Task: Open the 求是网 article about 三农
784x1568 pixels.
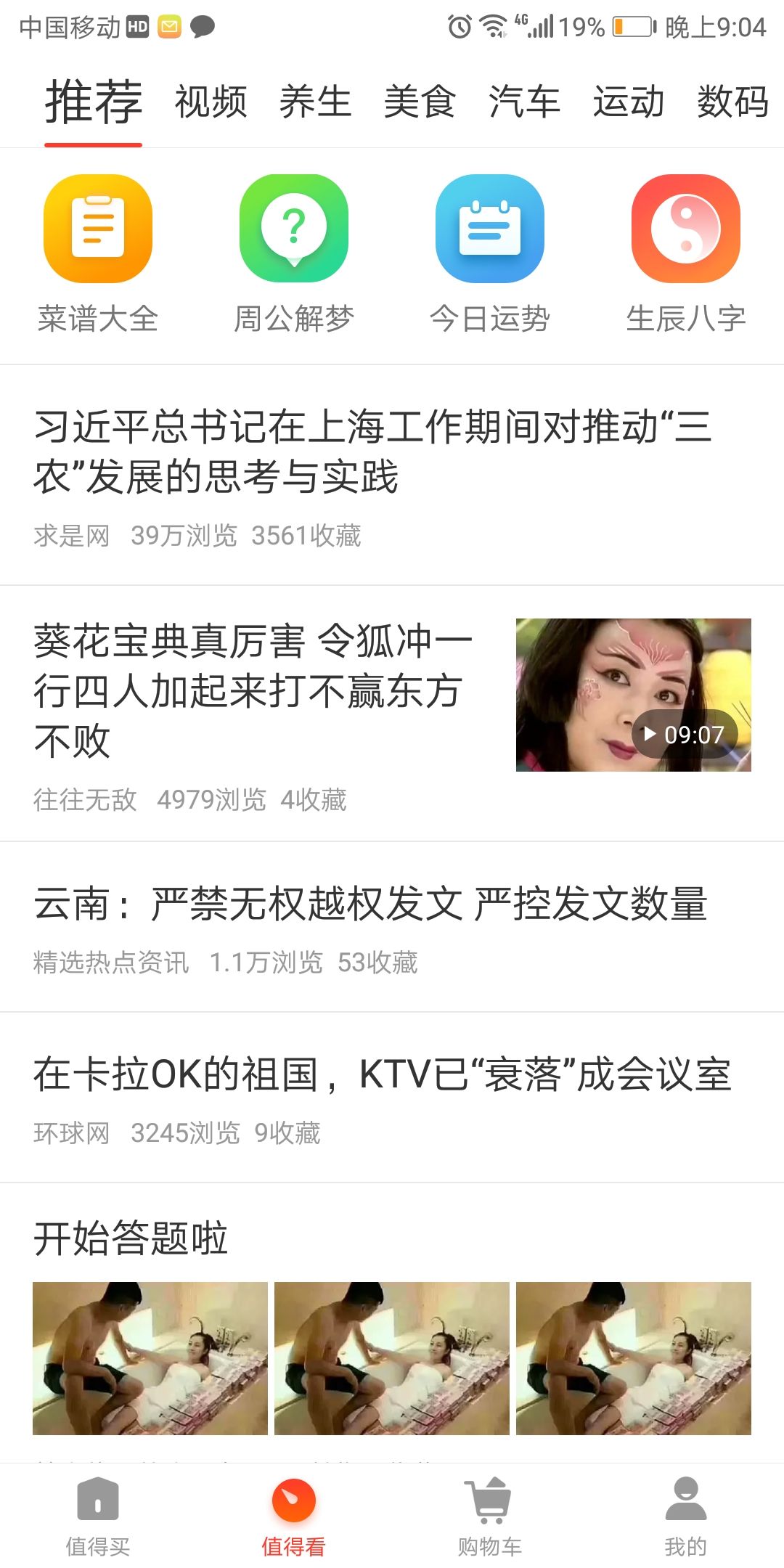Action: click(x=392, y=475)
